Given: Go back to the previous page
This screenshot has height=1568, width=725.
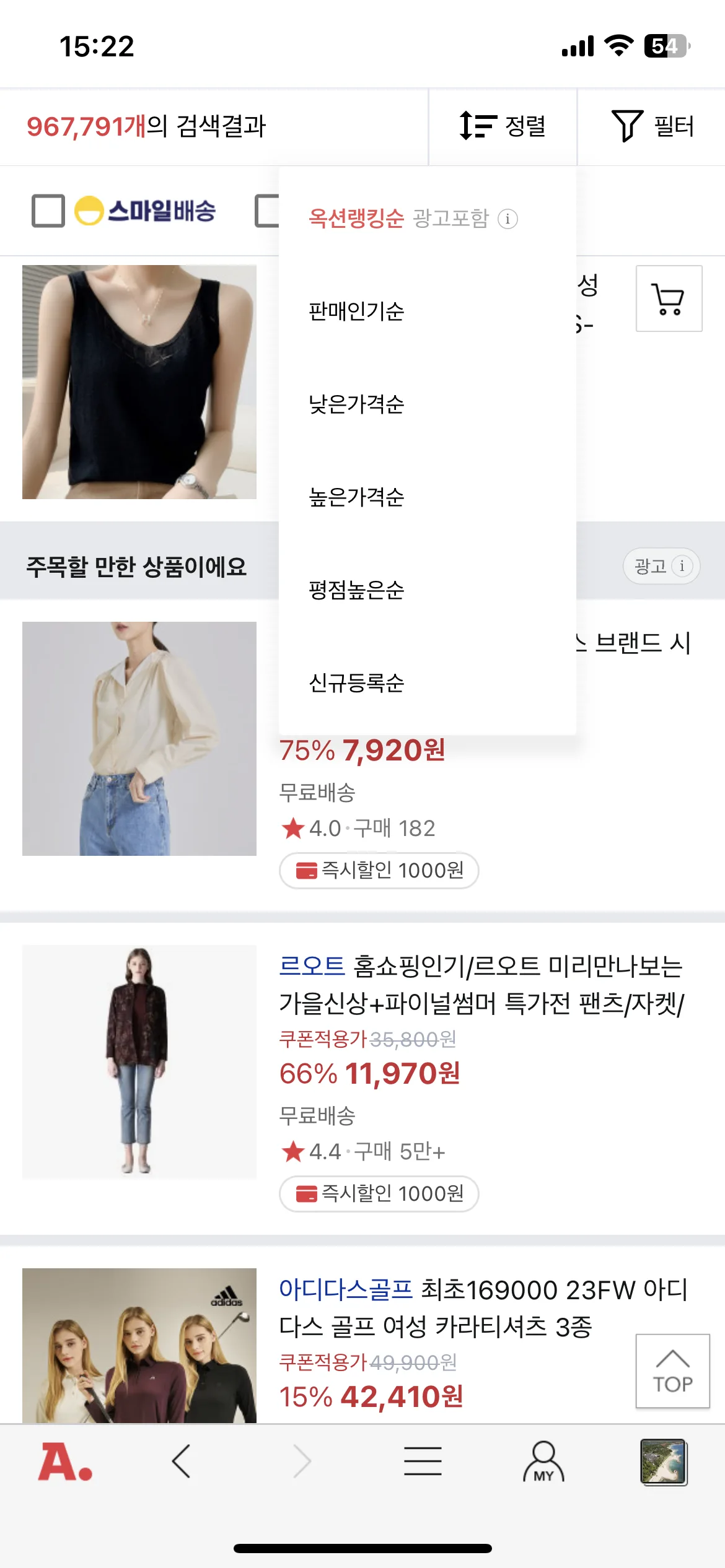Looking at the screenshot, I should point(181,1461).
